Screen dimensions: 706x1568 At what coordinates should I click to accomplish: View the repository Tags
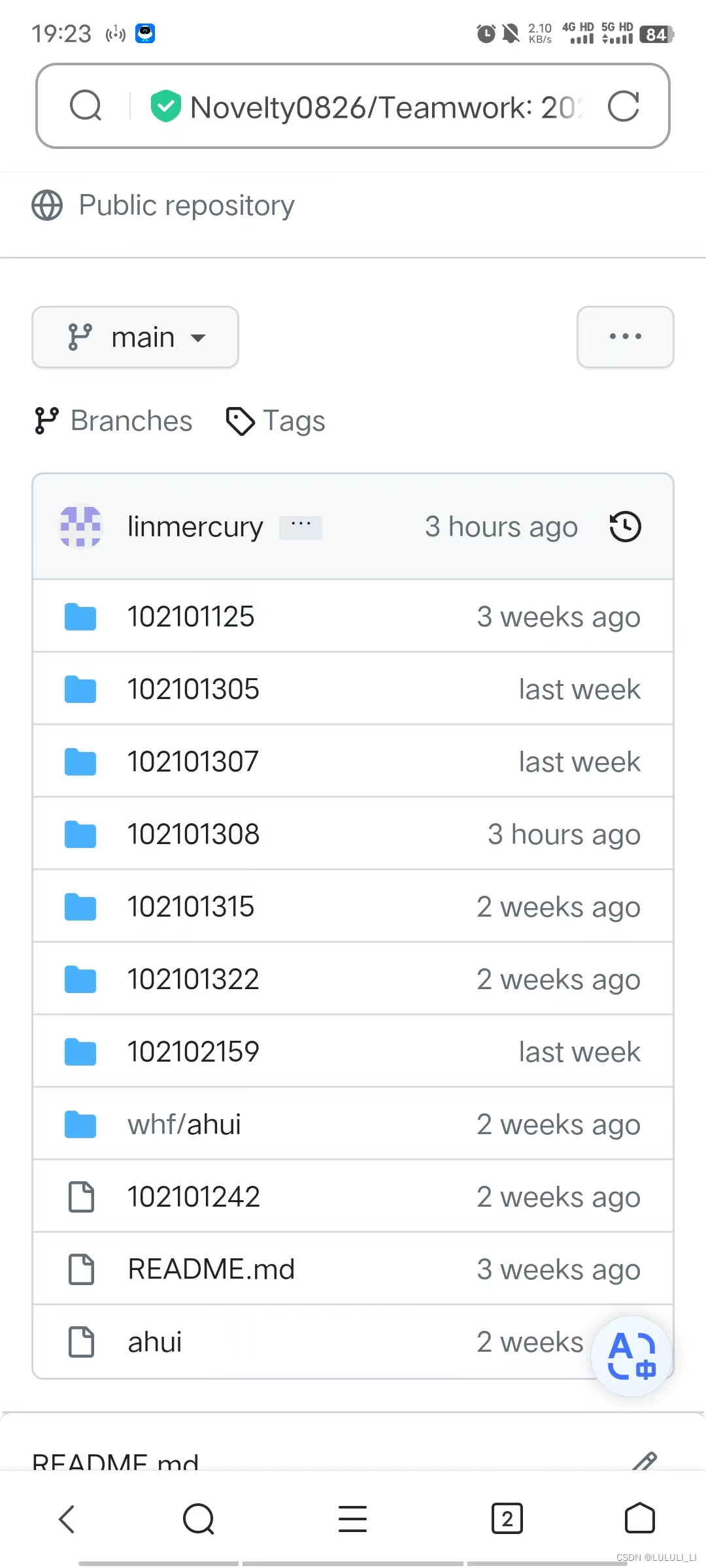pos(275,421)
